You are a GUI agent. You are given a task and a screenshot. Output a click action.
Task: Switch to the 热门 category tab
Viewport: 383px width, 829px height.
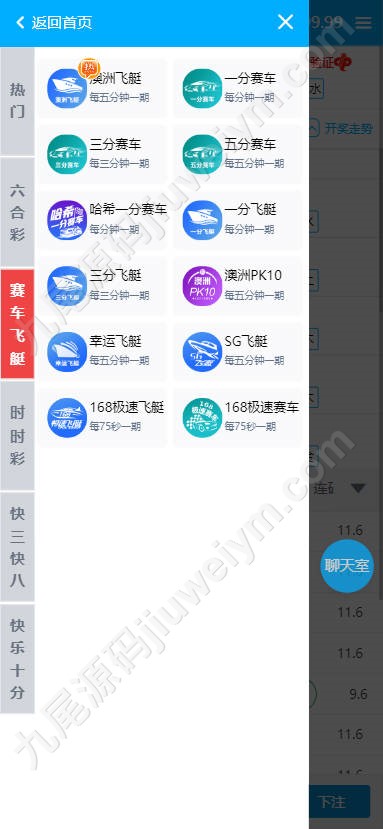click(x=17, y=101)
